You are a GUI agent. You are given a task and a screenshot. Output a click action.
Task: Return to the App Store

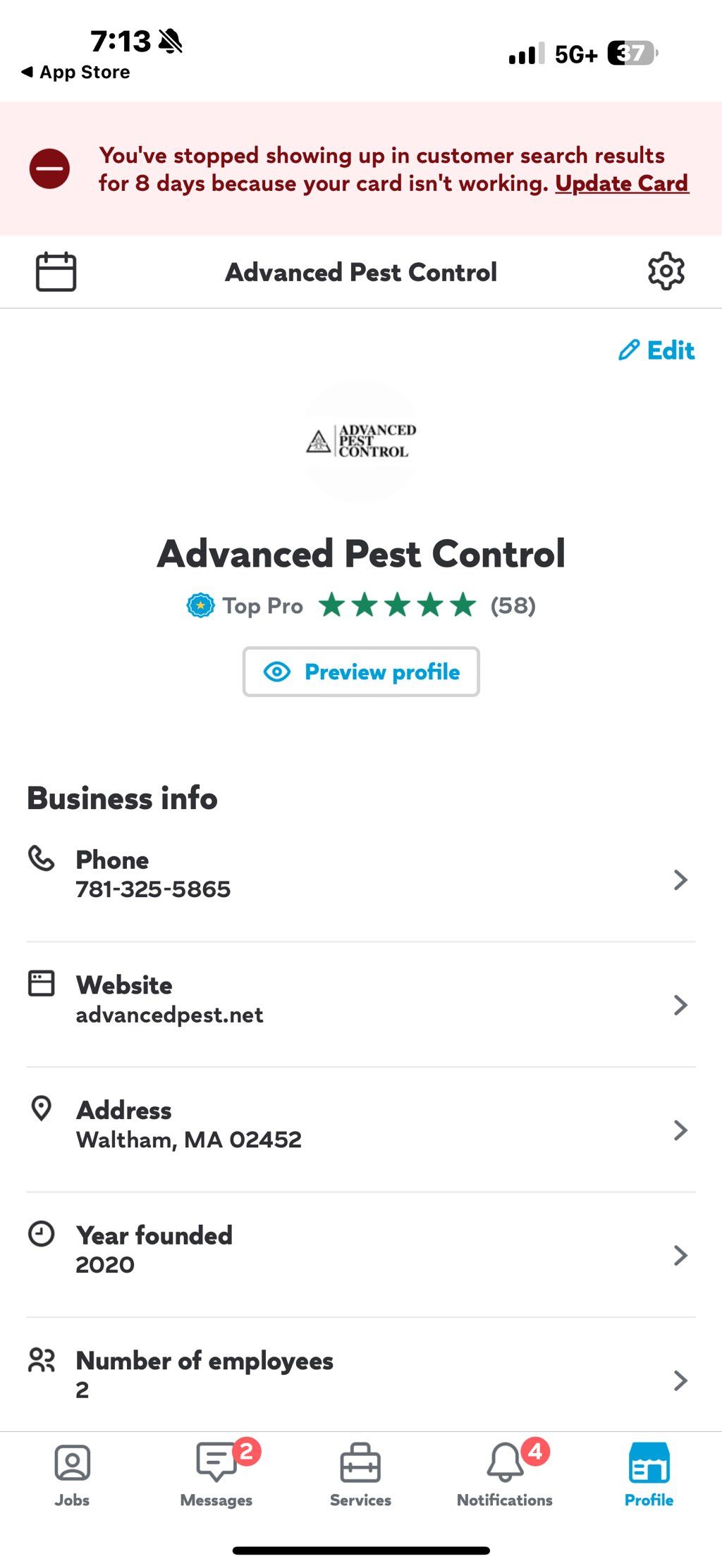(76, 72)
